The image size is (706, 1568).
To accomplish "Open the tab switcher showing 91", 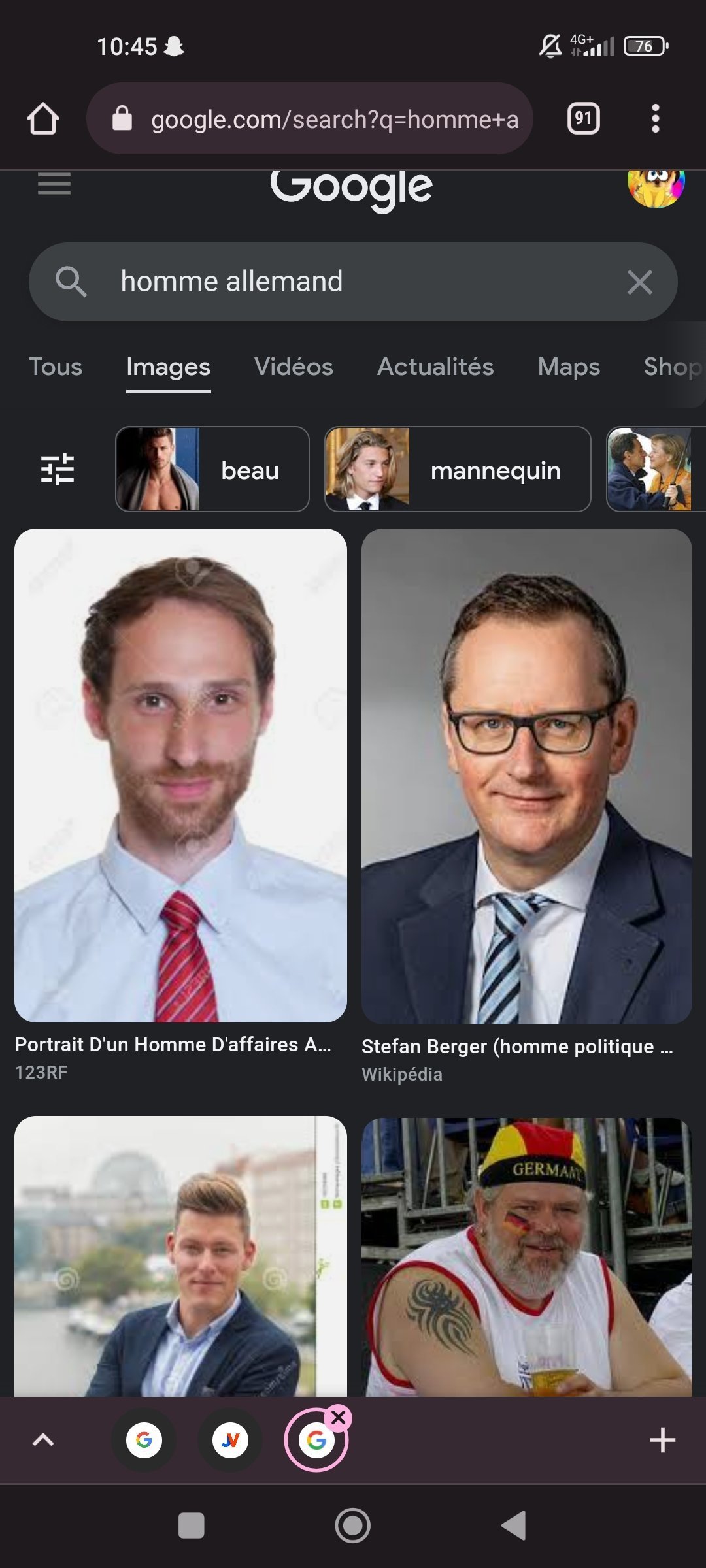I will tap(583, 119).
